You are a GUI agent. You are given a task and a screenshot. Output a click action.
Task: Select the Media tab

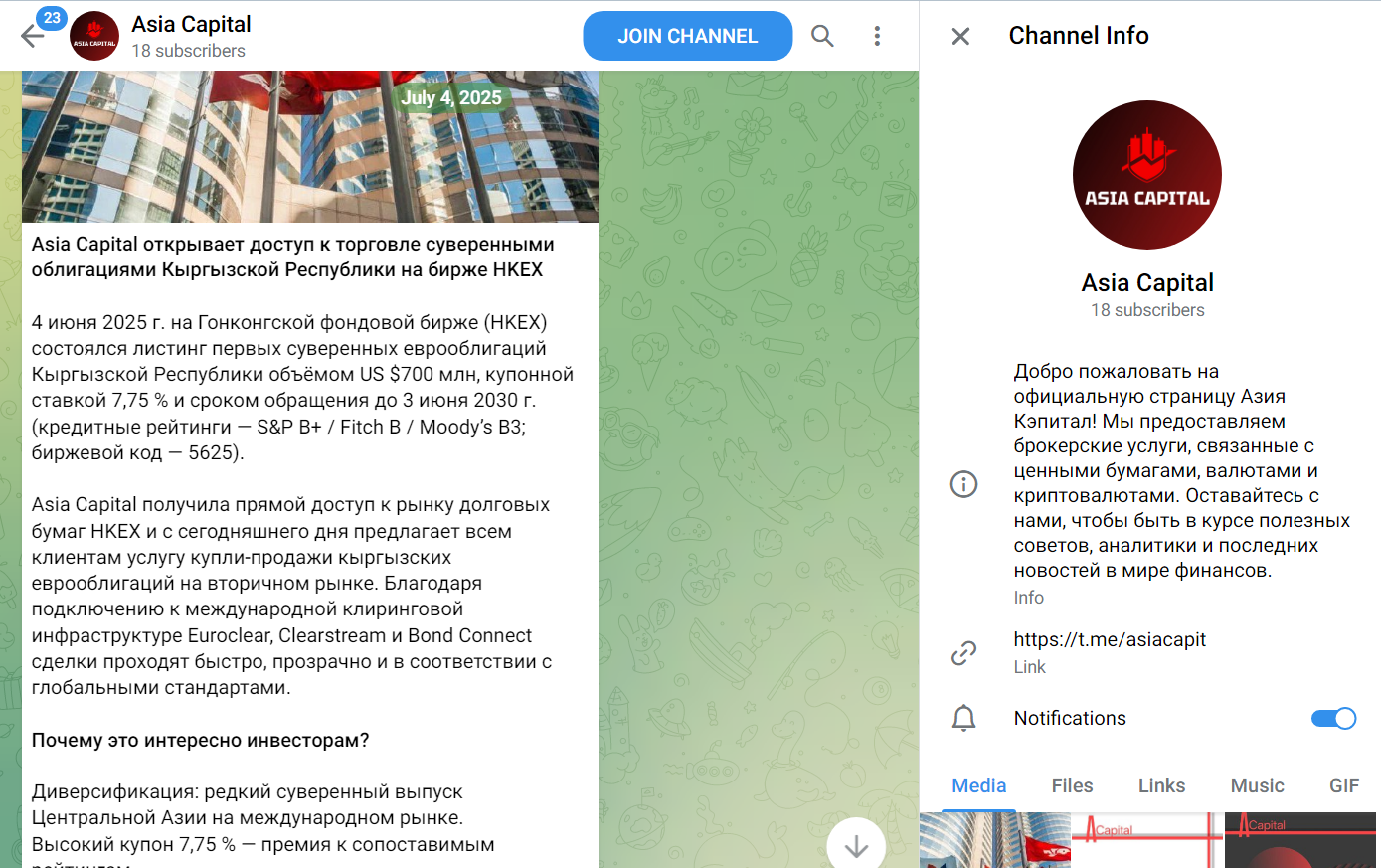[979, 785]
